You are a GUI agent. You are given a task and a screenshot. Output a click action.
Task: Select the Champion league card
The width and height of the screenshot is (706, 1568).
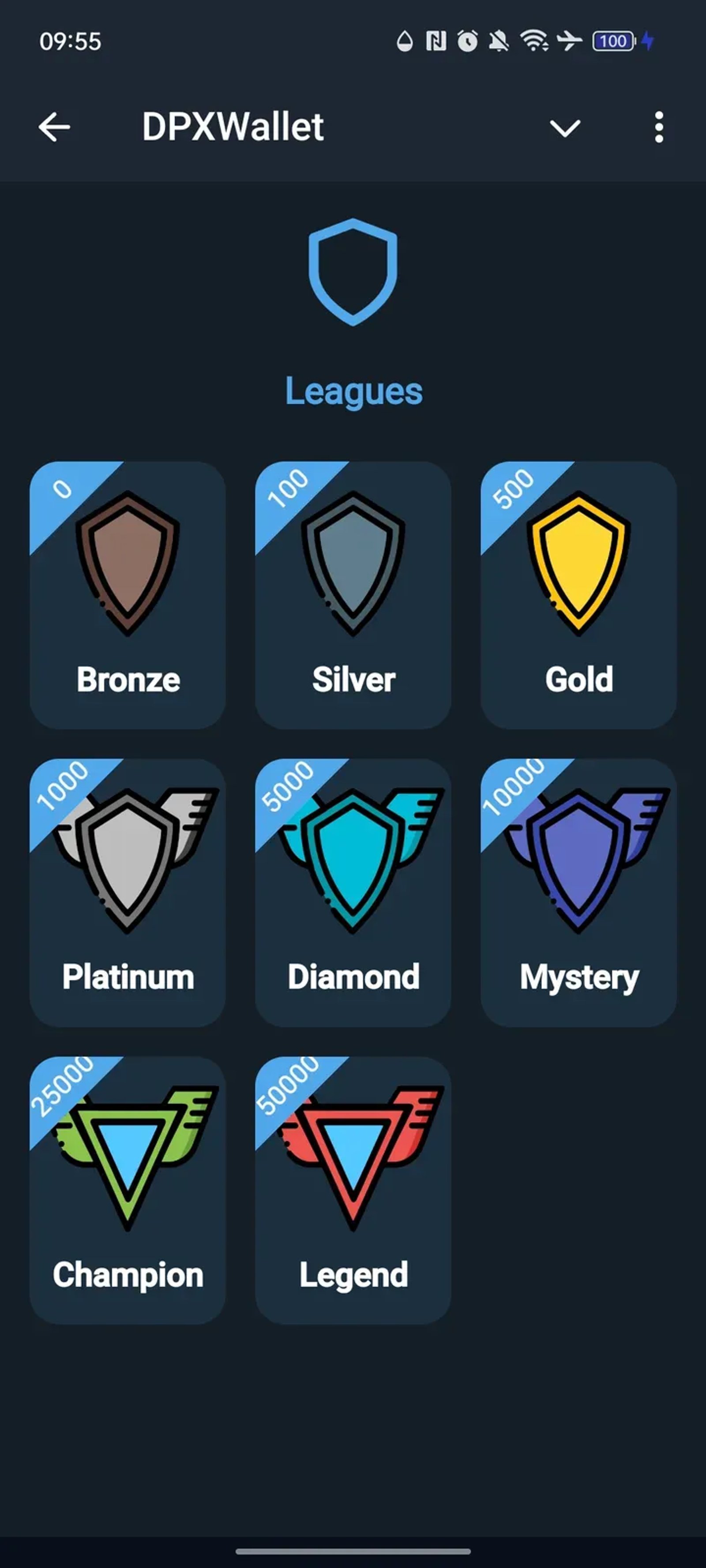(128, 1189)
